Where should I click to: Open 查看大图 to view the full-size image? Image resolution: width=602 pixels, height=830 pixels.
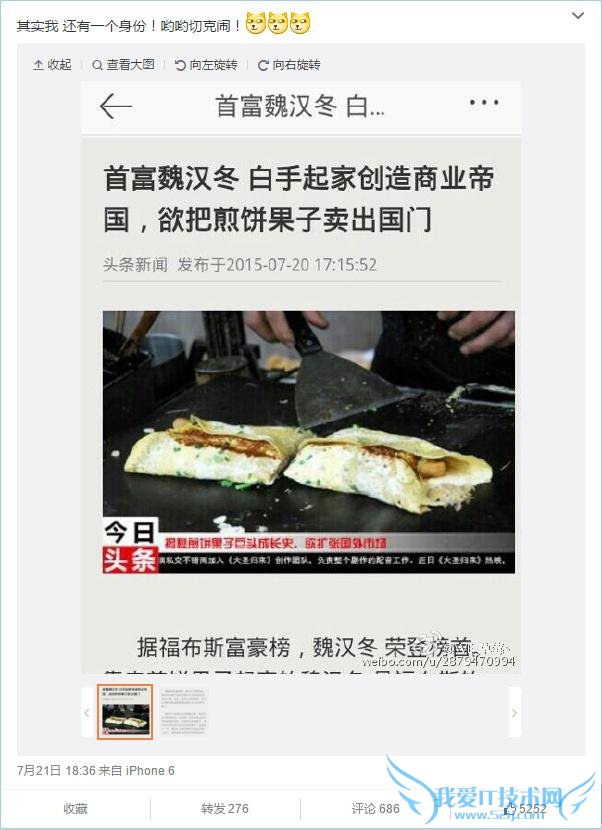[x=124, y=65]
